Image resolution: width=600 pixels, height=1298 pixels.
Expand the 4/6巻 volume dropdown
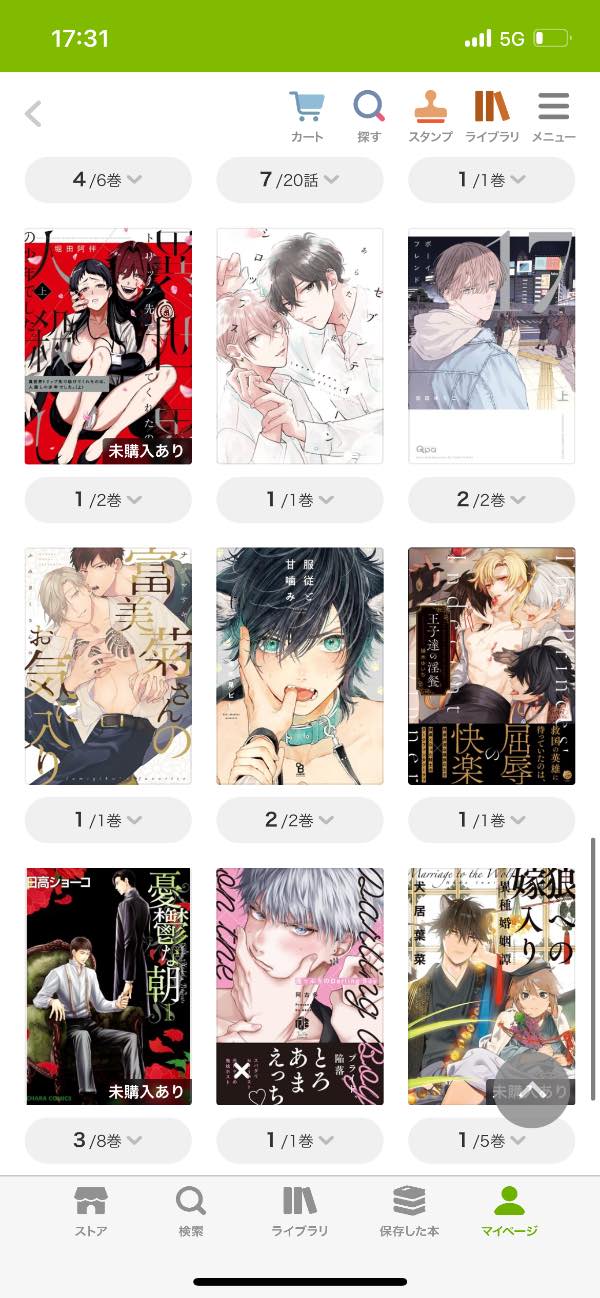tap(107, 180)
